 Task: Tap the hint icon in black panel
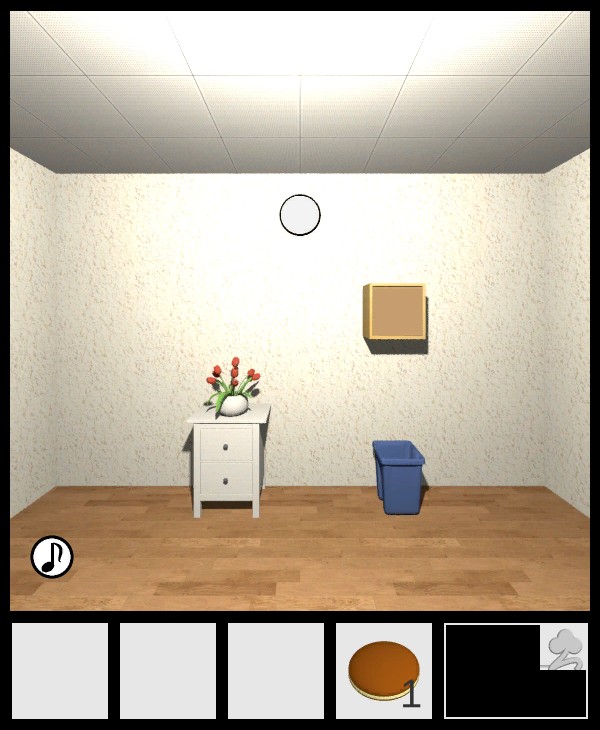[564, 647]
